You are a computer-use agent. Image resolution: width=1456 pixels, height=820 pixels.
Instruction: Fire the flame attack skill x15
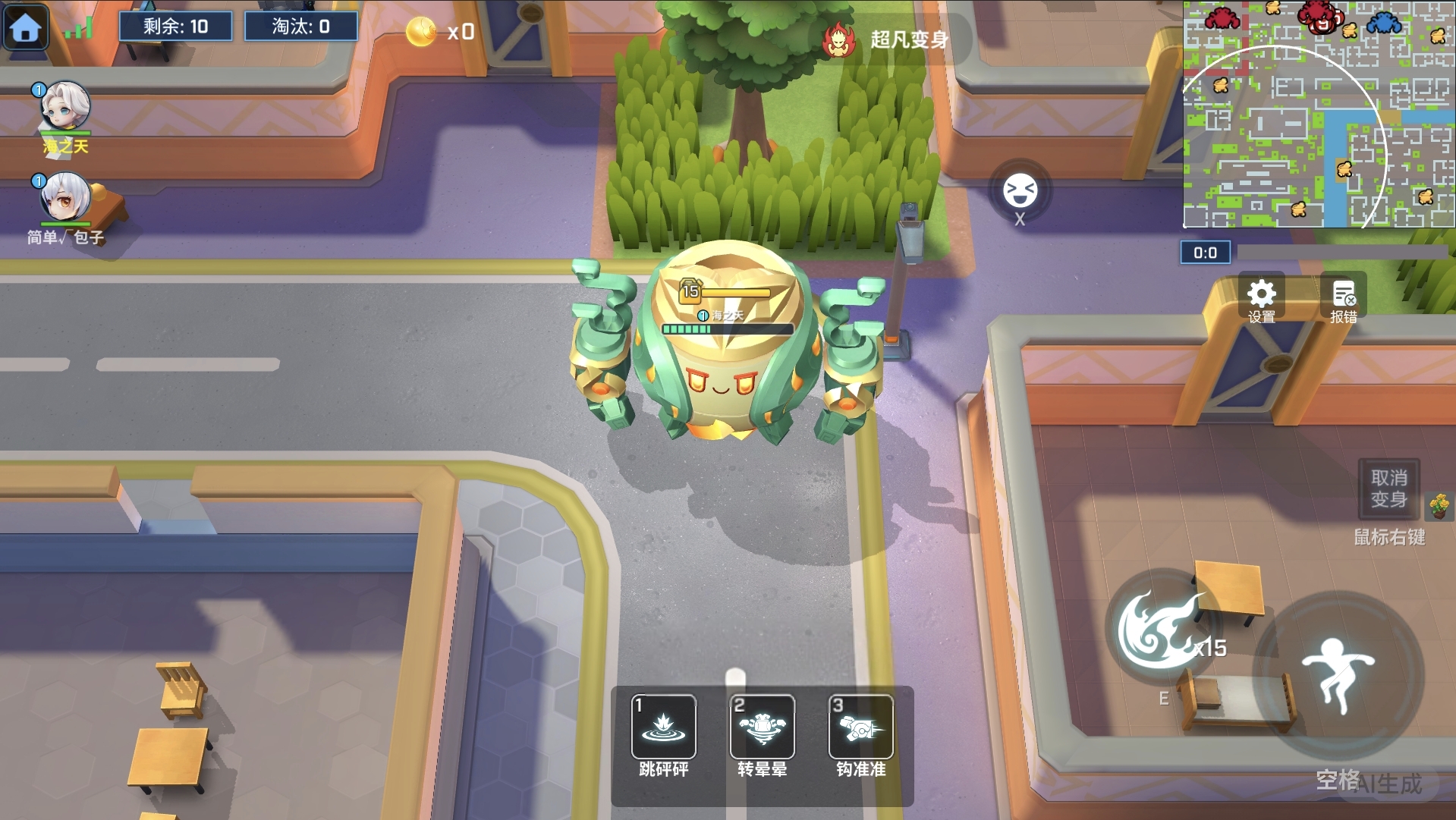pos(1157,629)
